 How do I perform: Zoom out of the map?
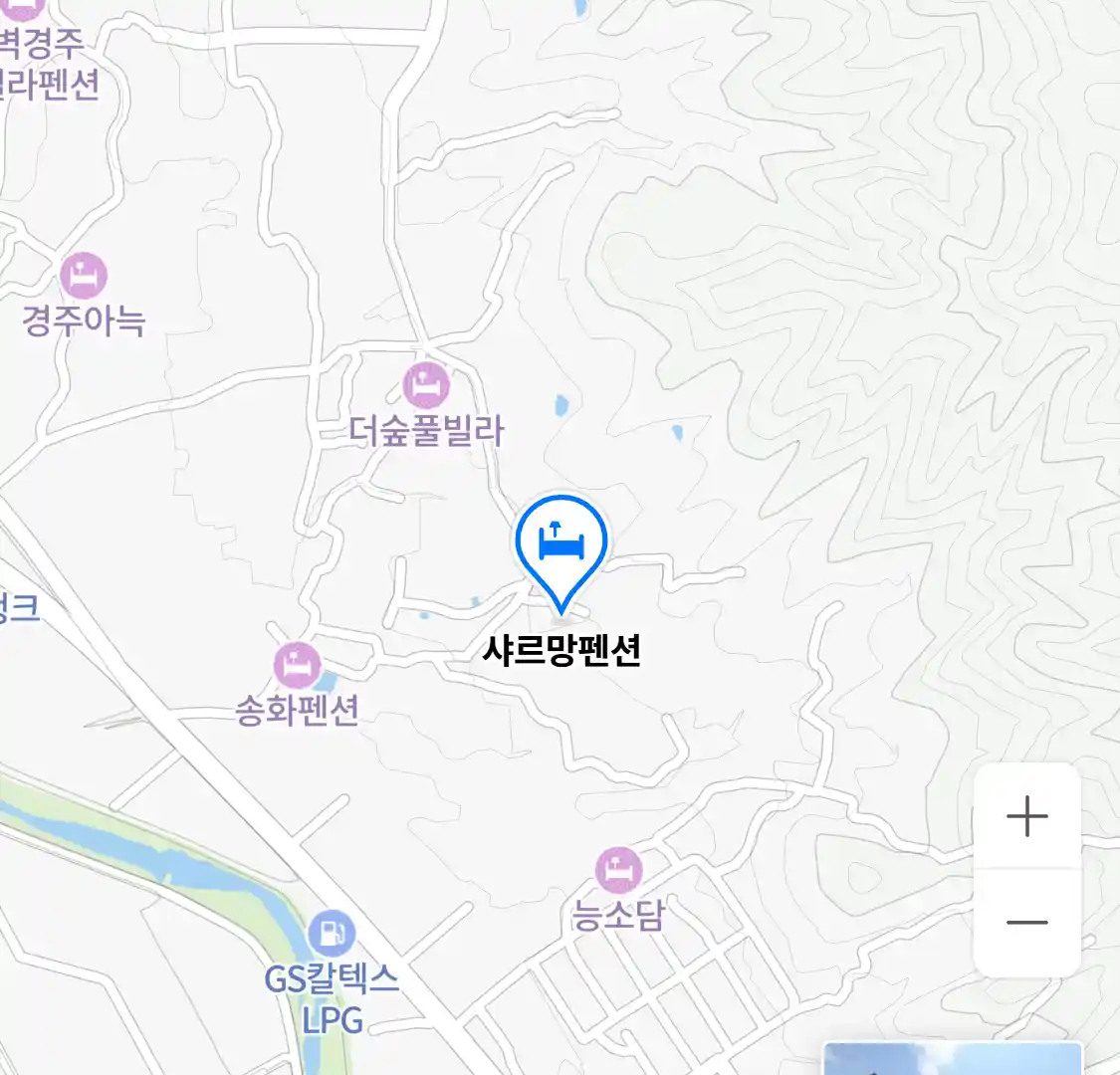click(1026, 923)
